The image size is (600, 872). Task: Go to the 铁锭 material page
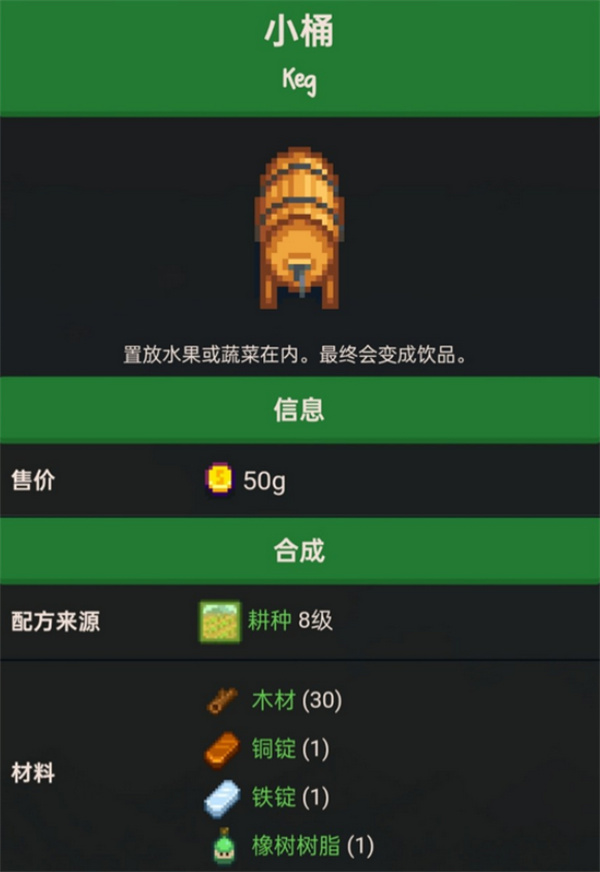(x=273, y=797)
